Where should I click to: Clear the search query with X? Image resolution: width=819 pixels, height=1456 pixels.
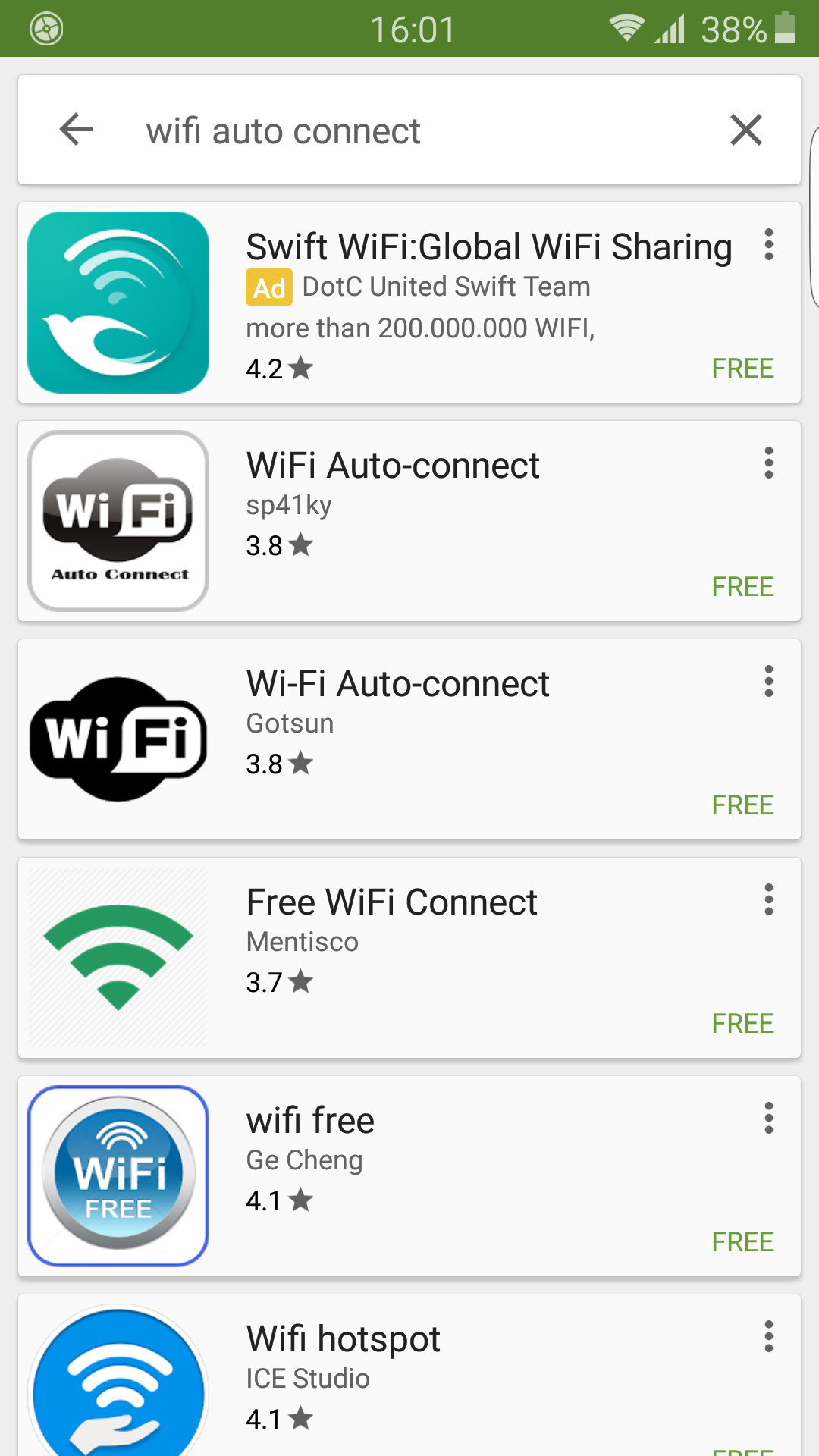tap(746, 130)
